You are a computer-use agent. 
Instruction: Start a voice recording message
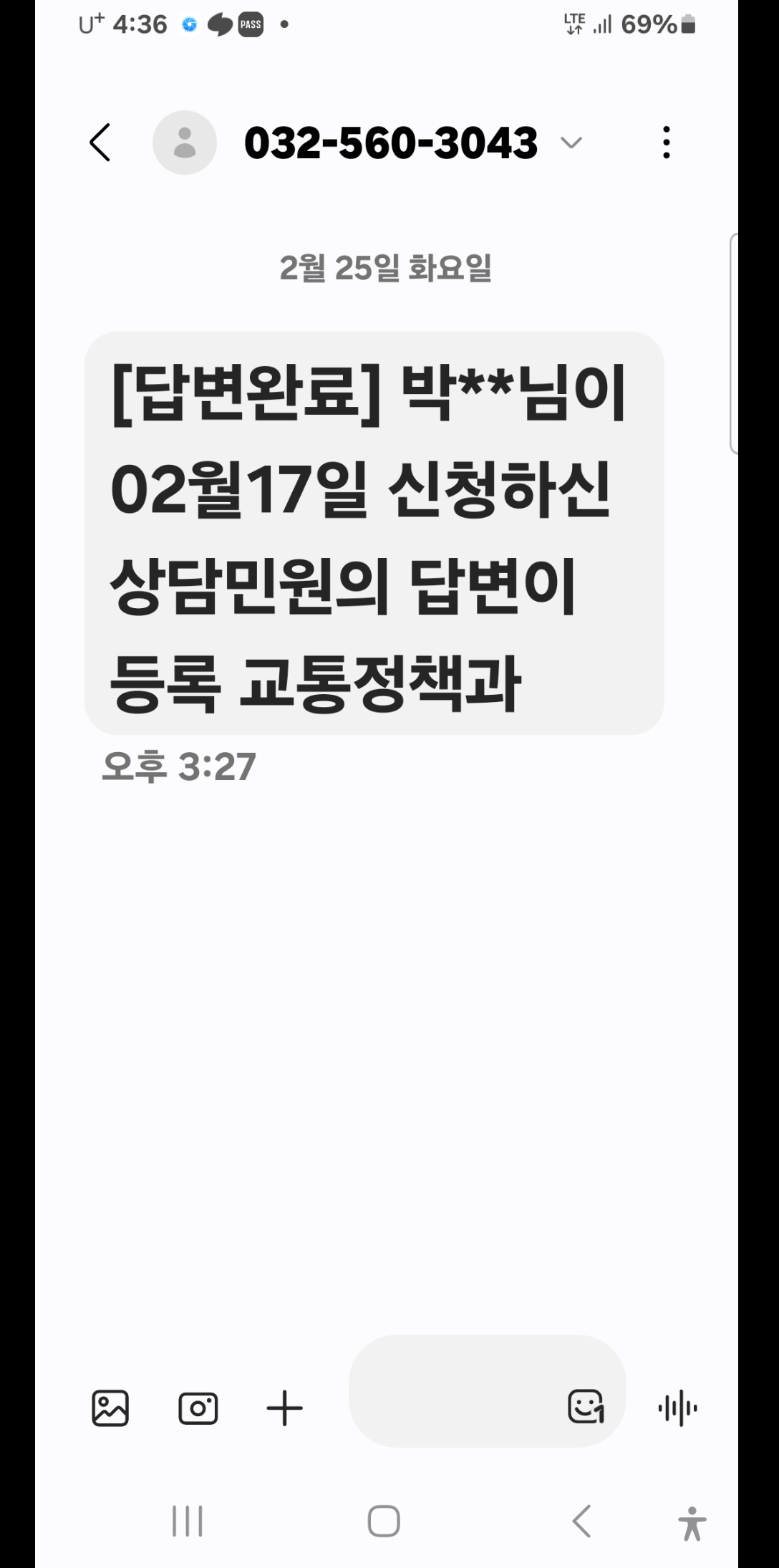pos(677,1408)
